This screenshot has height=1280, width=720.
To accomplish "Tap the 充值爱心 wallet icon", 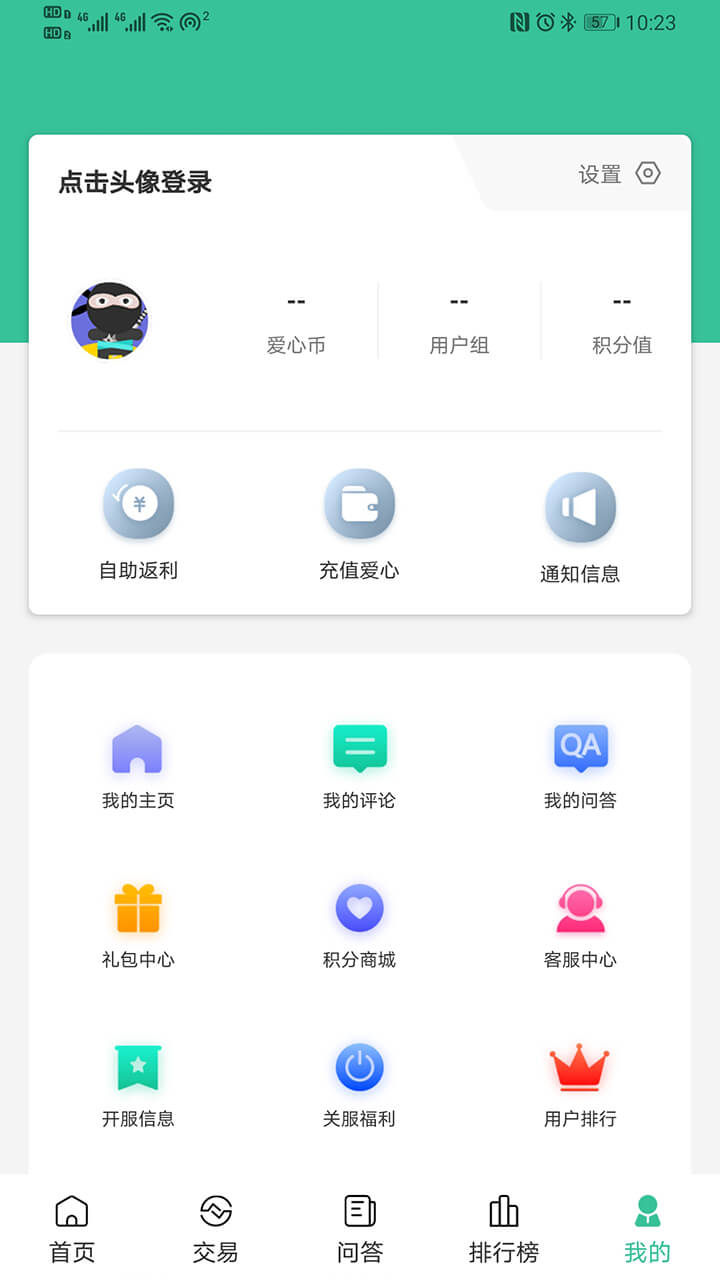I will tap(359, 503).
